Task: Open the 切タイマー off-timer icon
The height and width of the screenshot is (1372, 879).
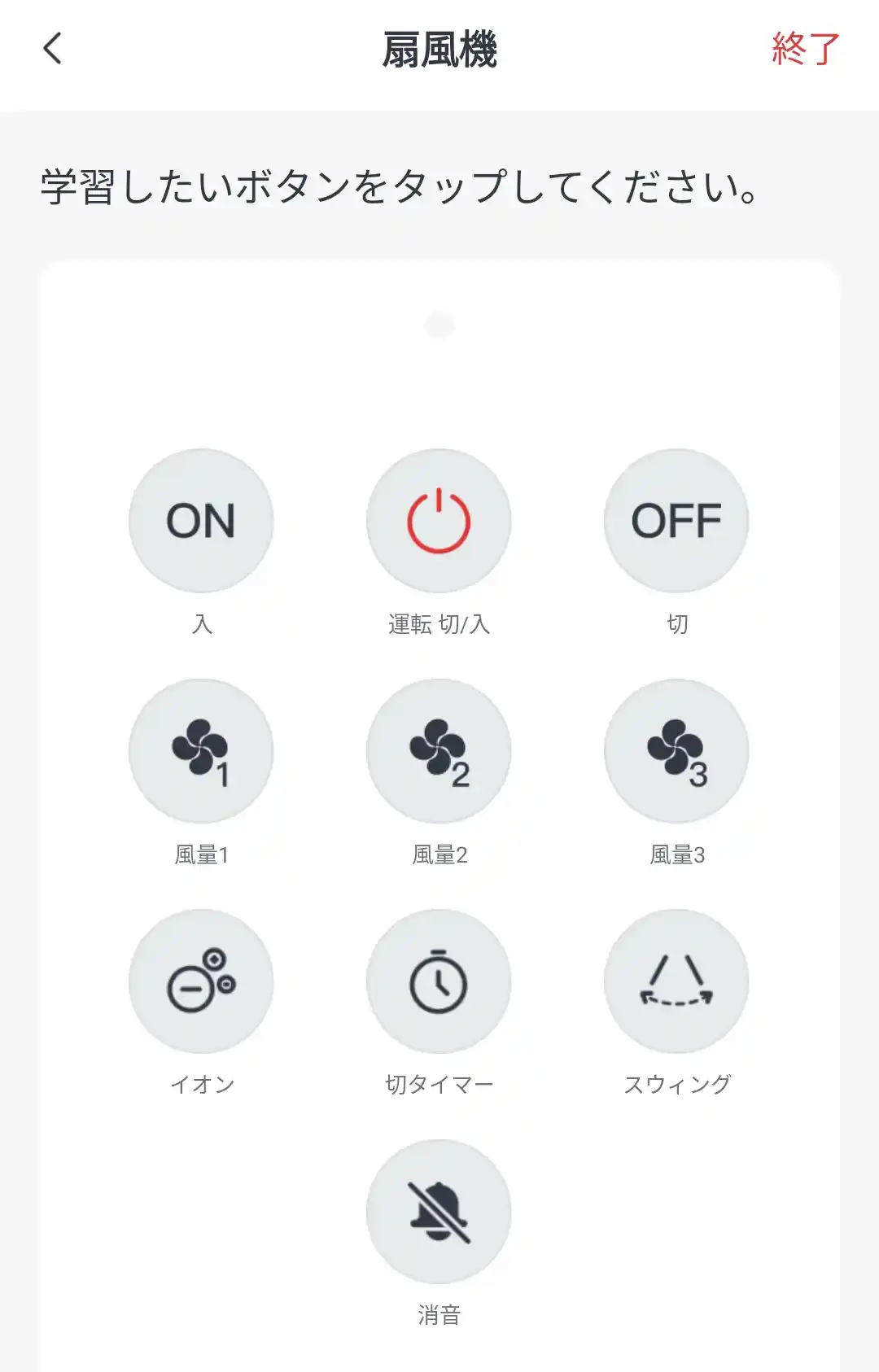Action: coord(438,983)
